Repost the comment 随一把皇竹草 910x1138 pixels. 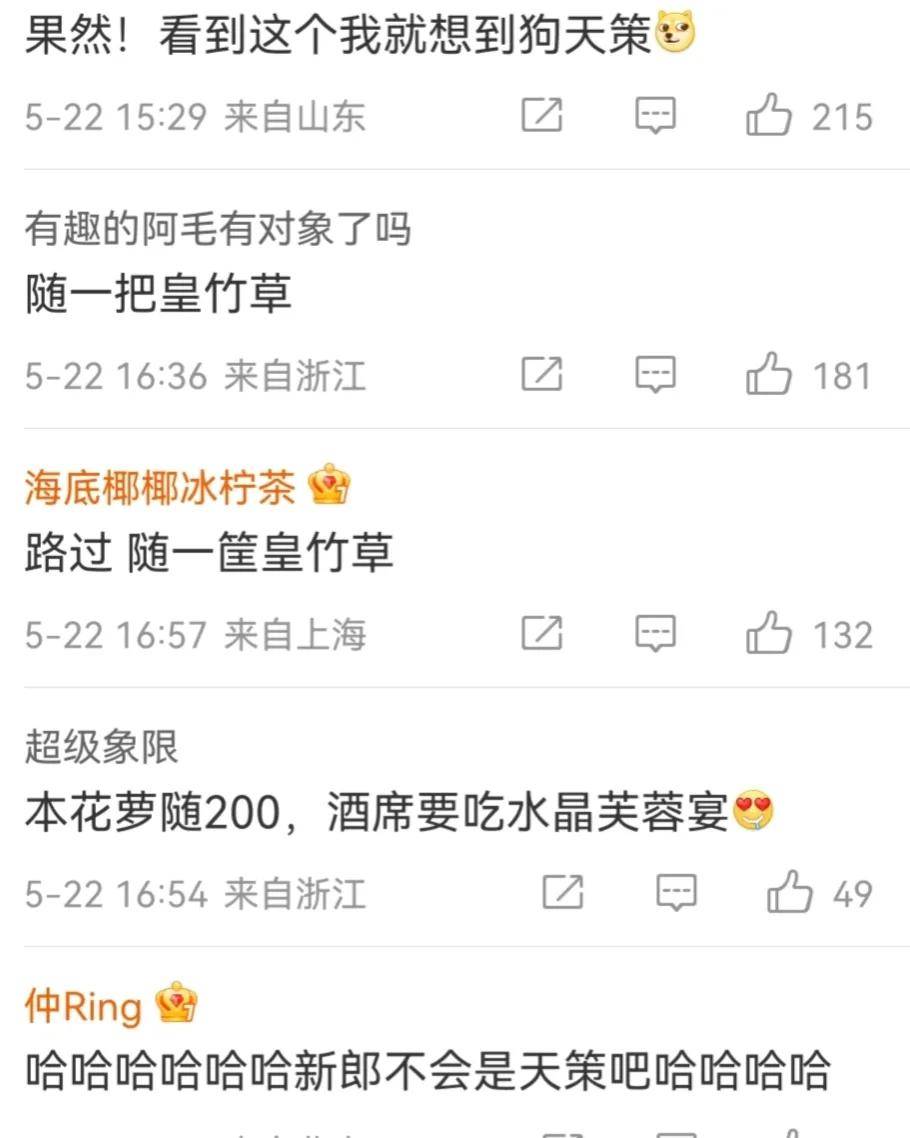tap(542, 376)
